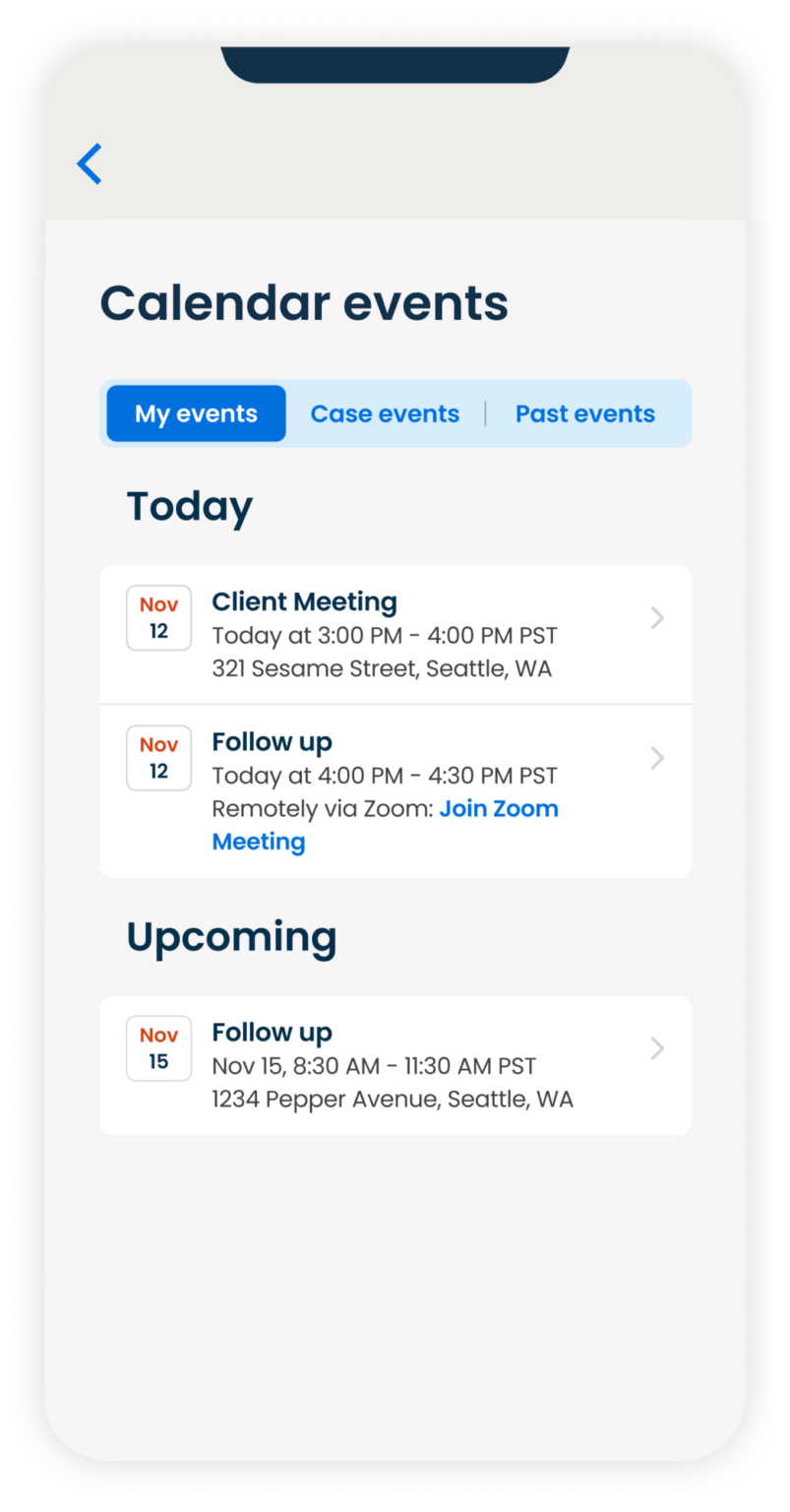Image resolution: width=790 pixels, height=1512 pixels.
Task: Click the Nov 12 date badge on Follow up
Action: coord(158,758)
